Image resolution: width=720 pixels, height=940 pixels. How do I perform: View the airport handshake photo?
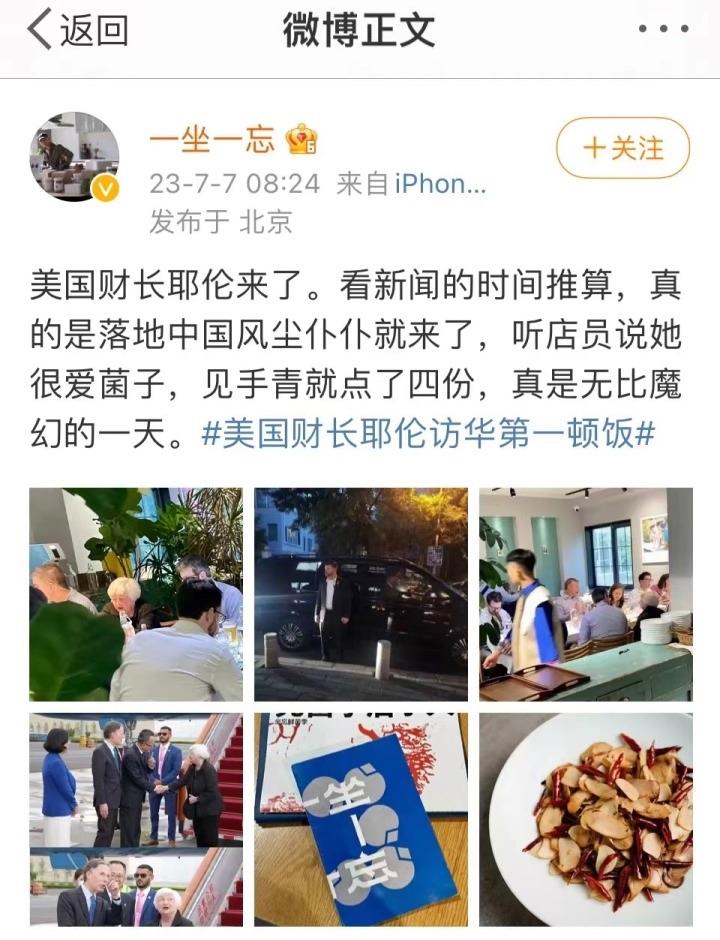coord(135,819)
